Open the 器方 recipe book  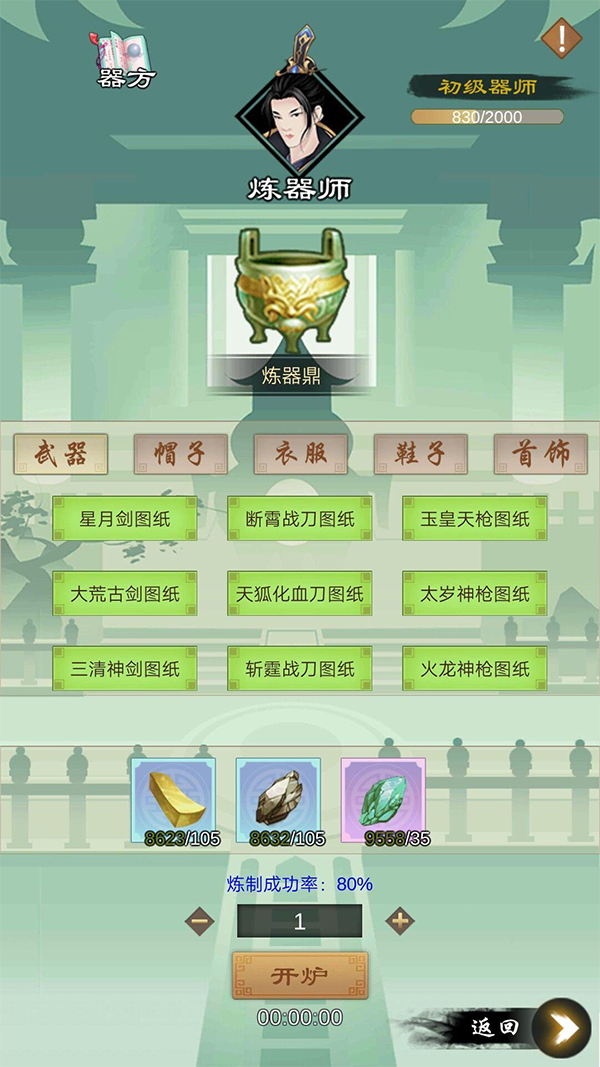point(125,60)
